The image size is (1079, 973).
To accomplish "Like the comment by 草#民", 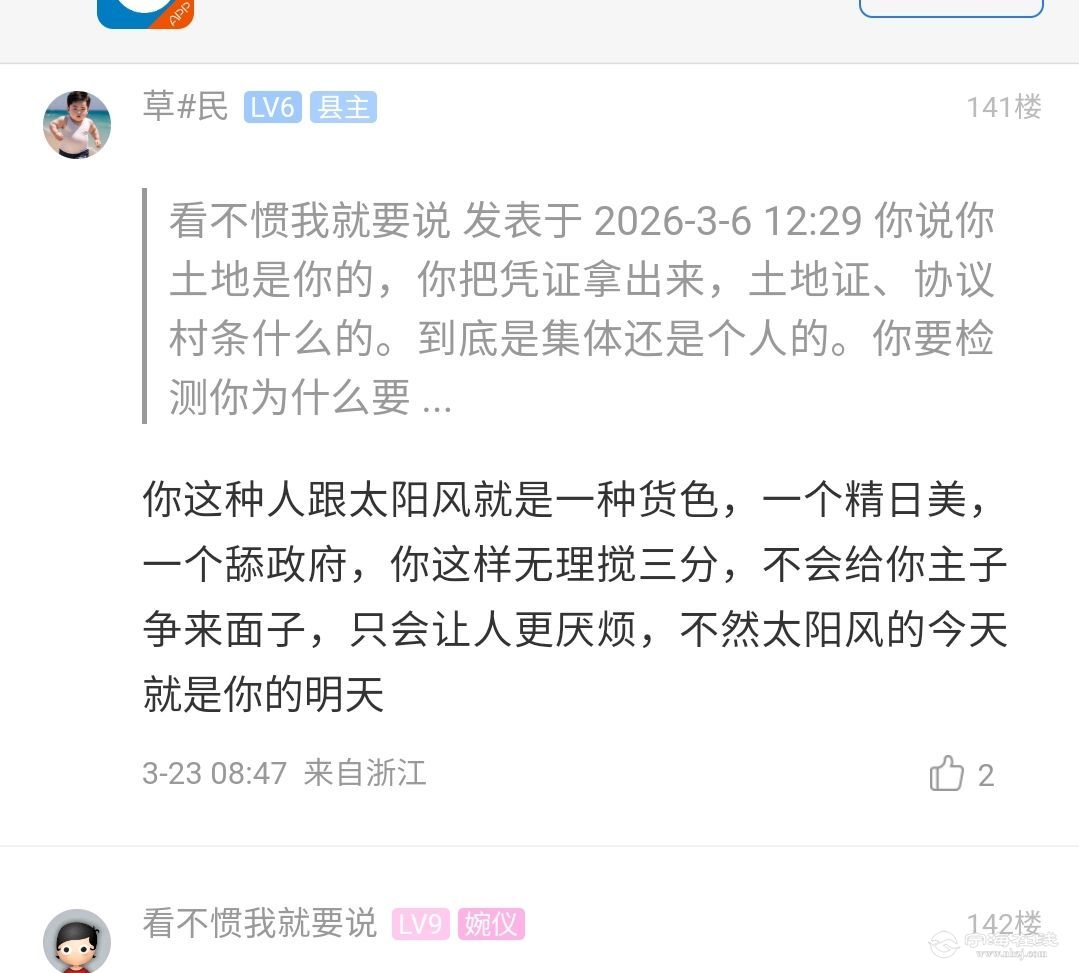I will tap(947, 774).
